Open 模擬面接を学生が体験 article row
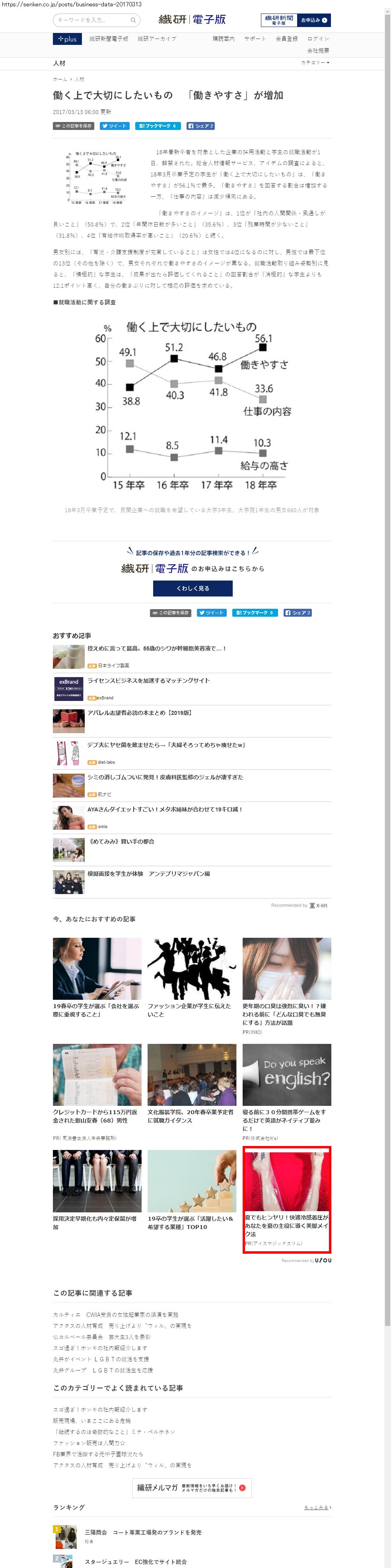This screenshot has height=1568, width=391. pos(148,873)
